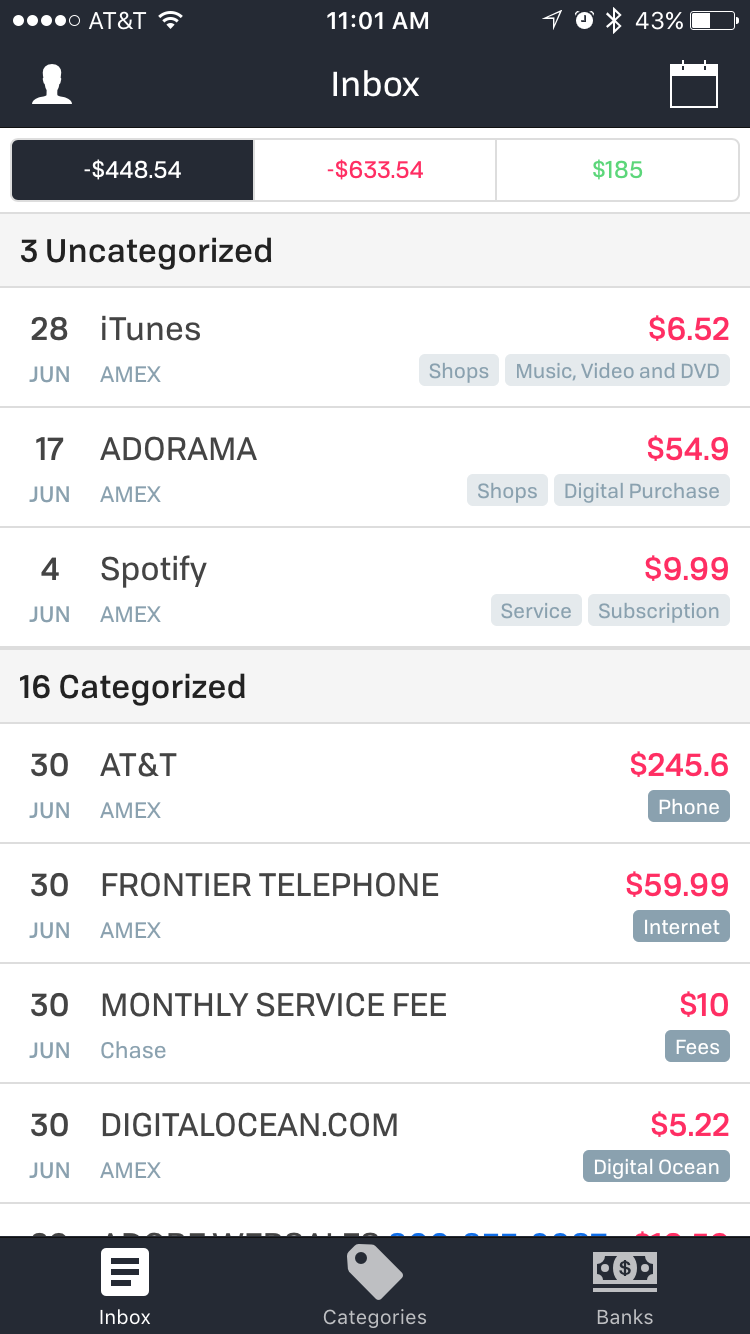This screenshot has height=1334, width=750.
Task: Tap the Shops chip on iTunes
Action: (x=458, y=371)
